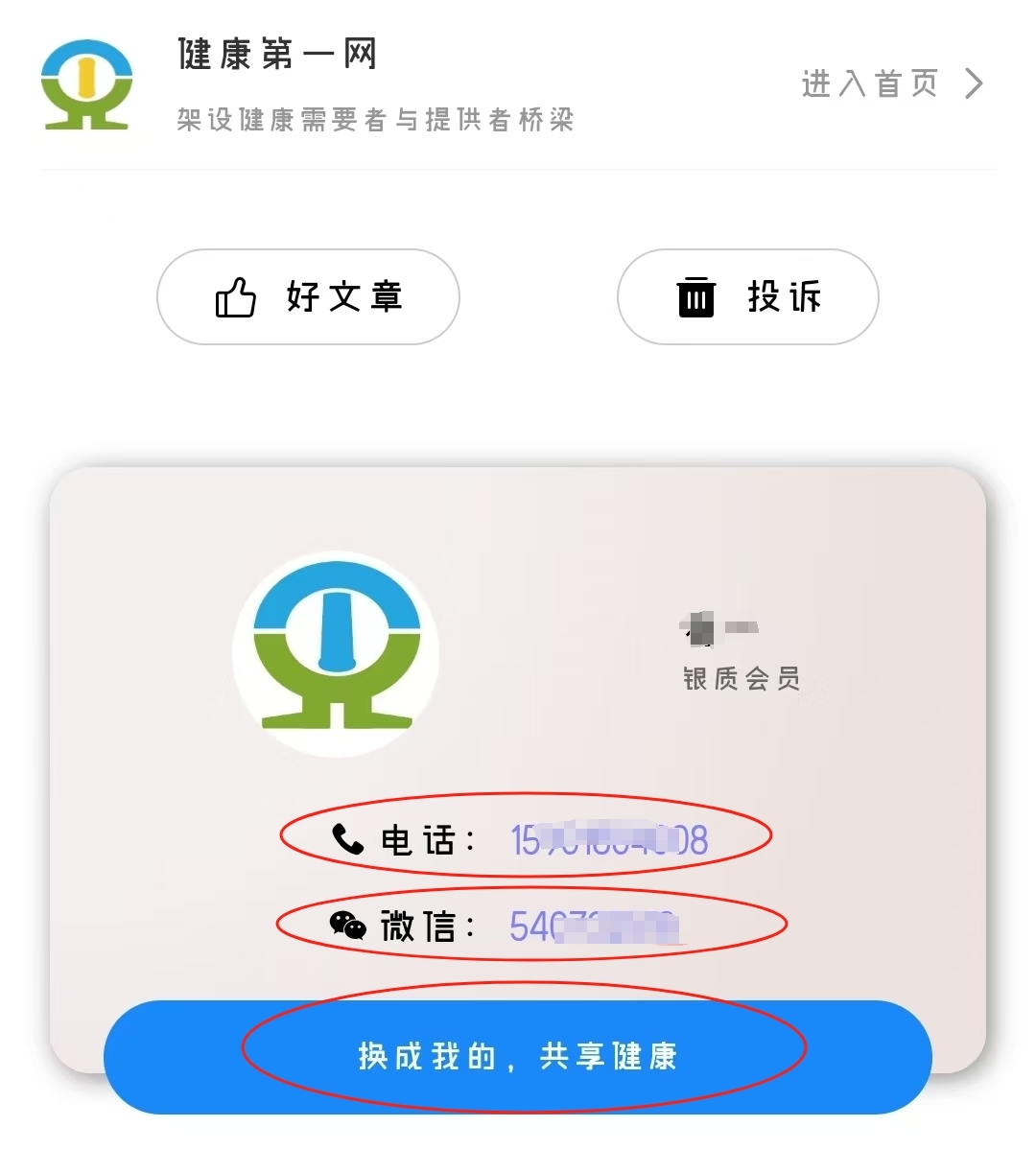Tap the 好文章 like button
The height and width of the screenshot is (1173, 1036).
[x=308, y=297]
